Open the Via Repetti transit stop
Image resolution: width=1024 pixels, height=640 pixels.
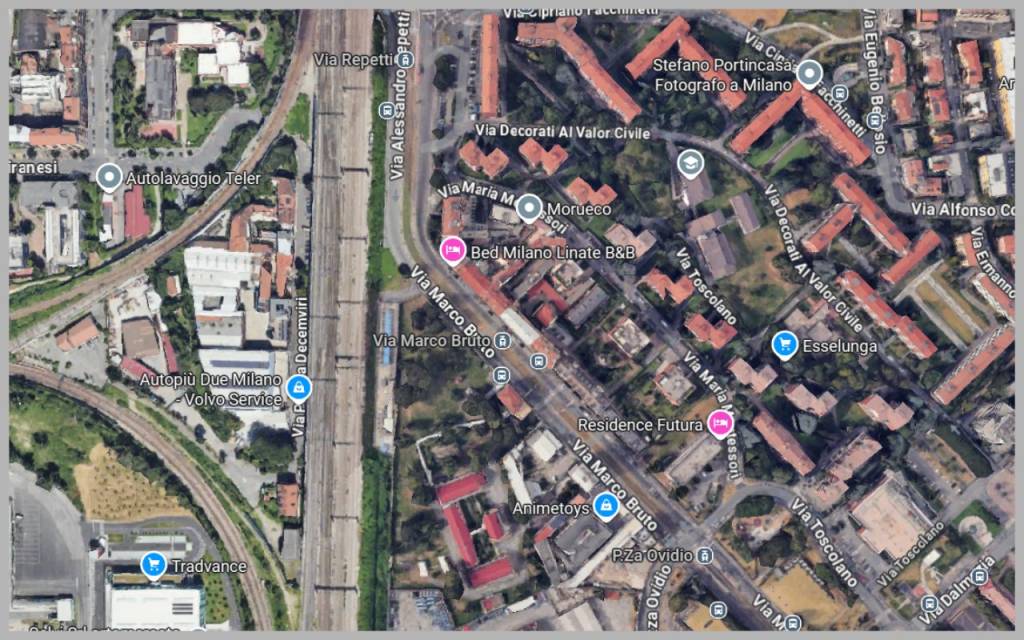(x=405, y=60)
